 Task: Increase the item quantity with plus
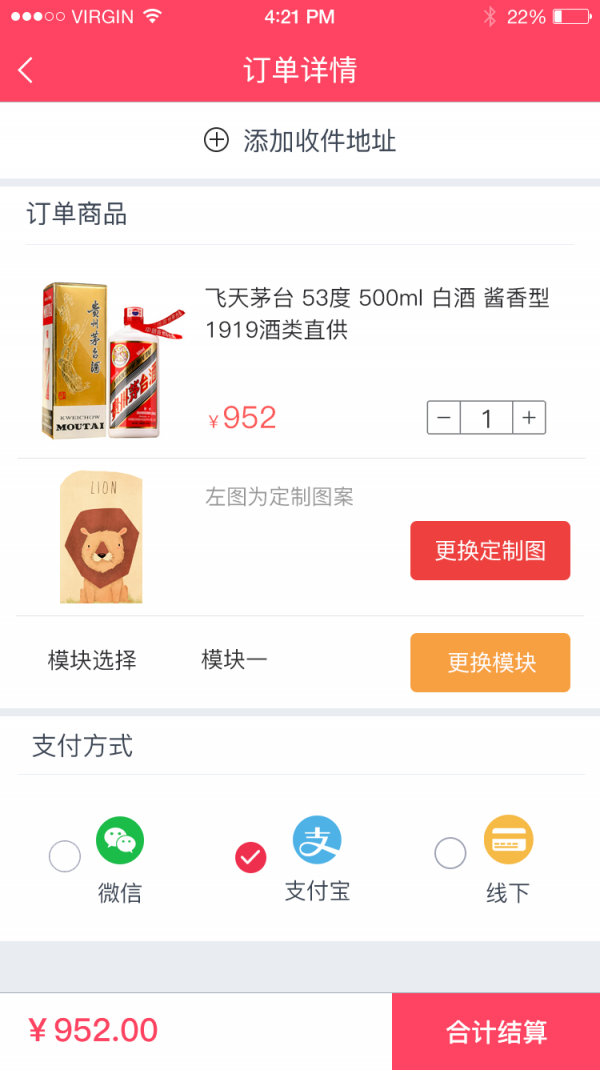[x=529, y=417]
